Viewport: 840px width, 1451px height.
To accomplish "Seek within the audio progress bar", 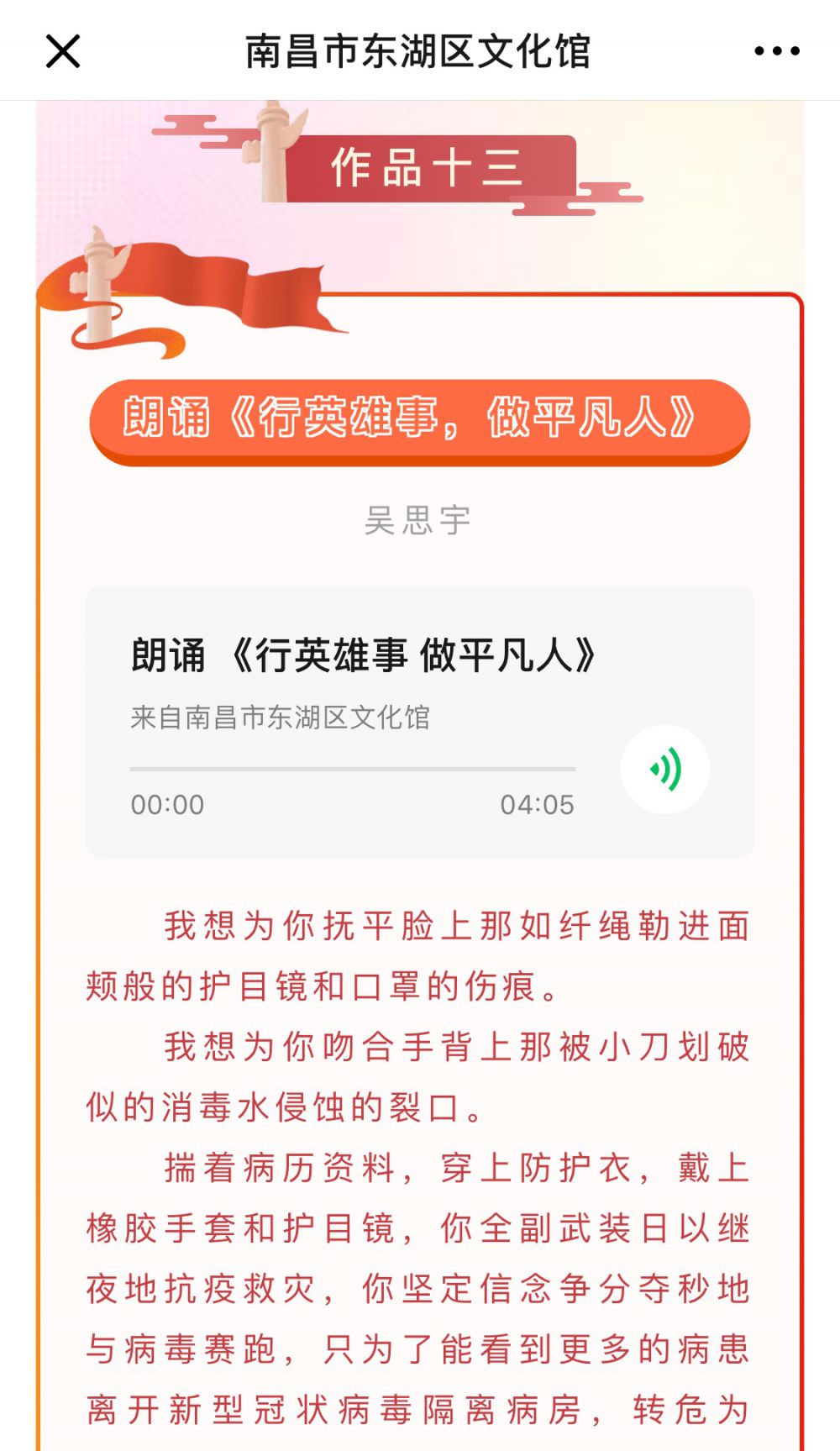I will (353, 769).
